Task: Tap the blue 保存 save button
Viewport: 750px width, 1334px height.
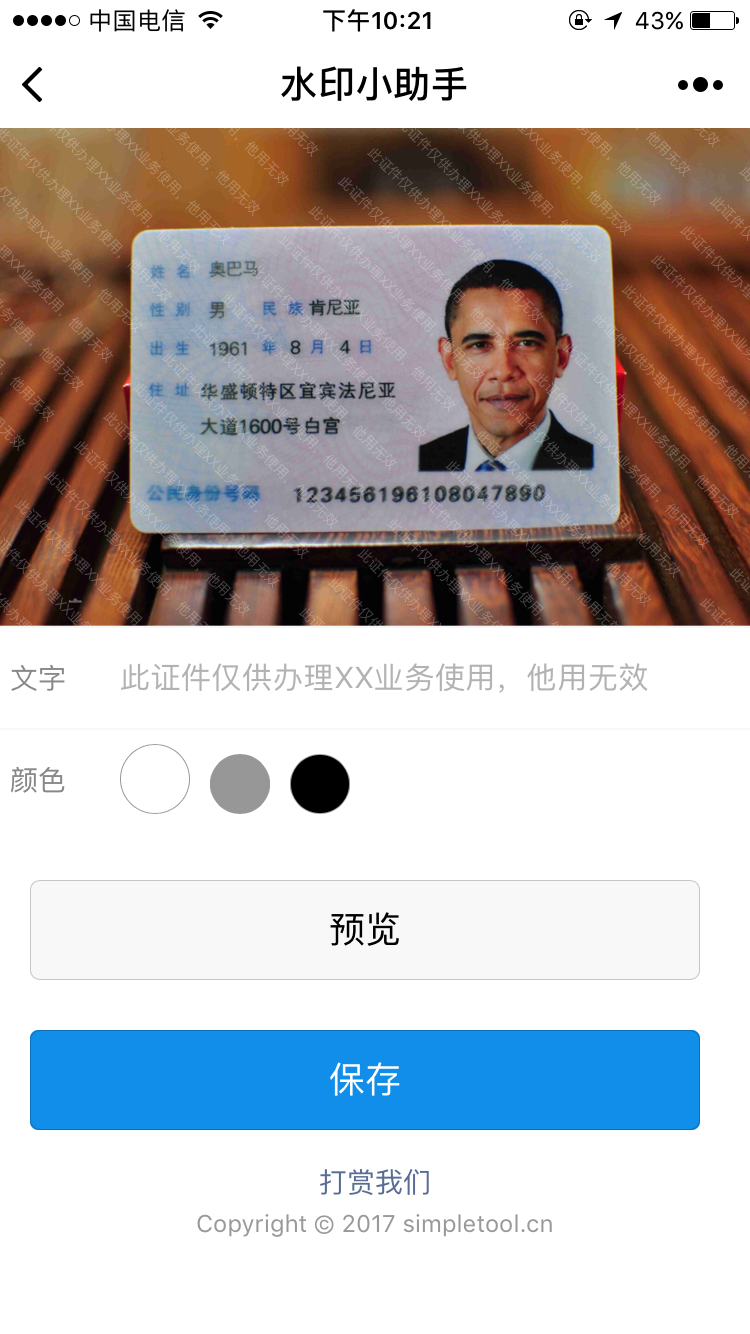Action: [365, 1080]
